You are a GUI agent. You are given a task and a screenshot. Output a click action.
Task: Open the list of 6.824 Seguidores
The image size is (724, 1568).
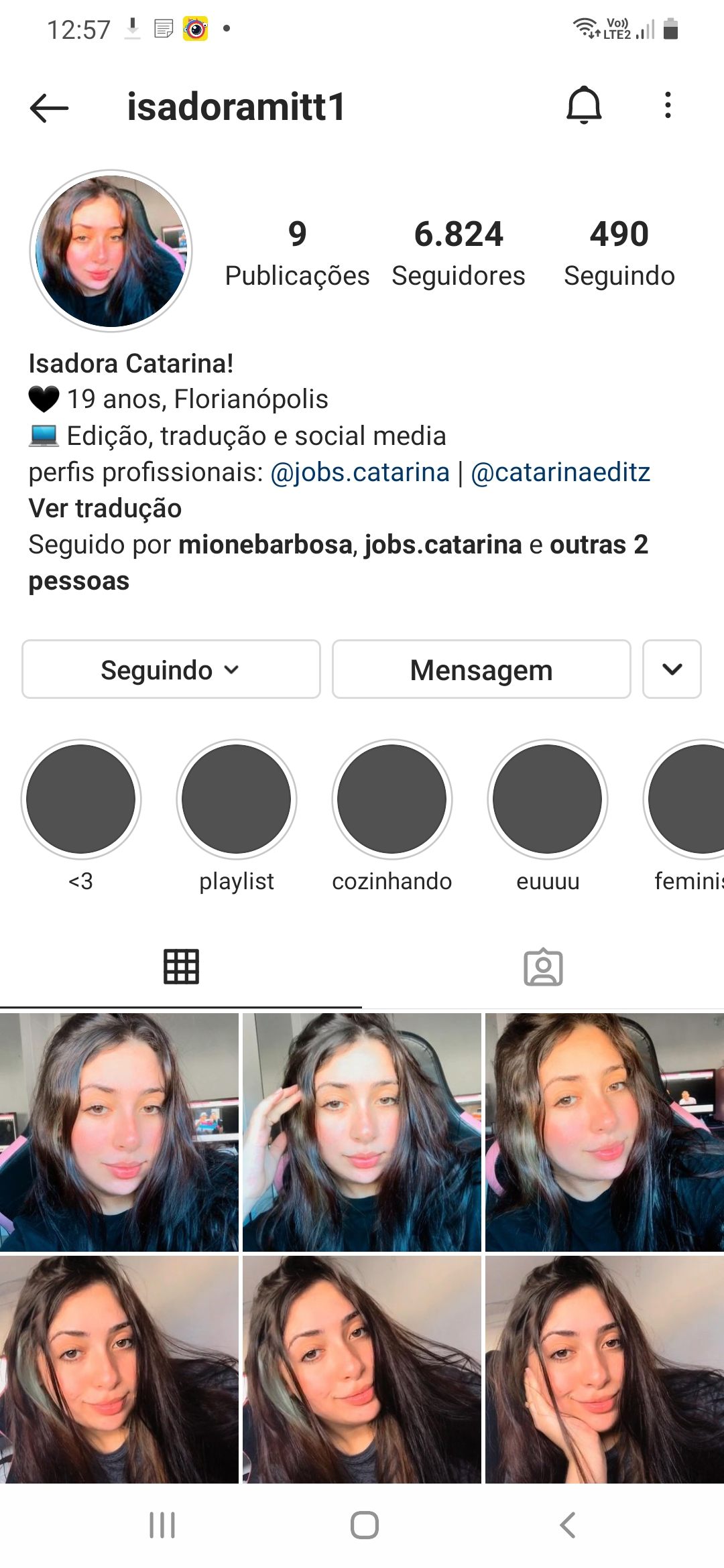459,253
